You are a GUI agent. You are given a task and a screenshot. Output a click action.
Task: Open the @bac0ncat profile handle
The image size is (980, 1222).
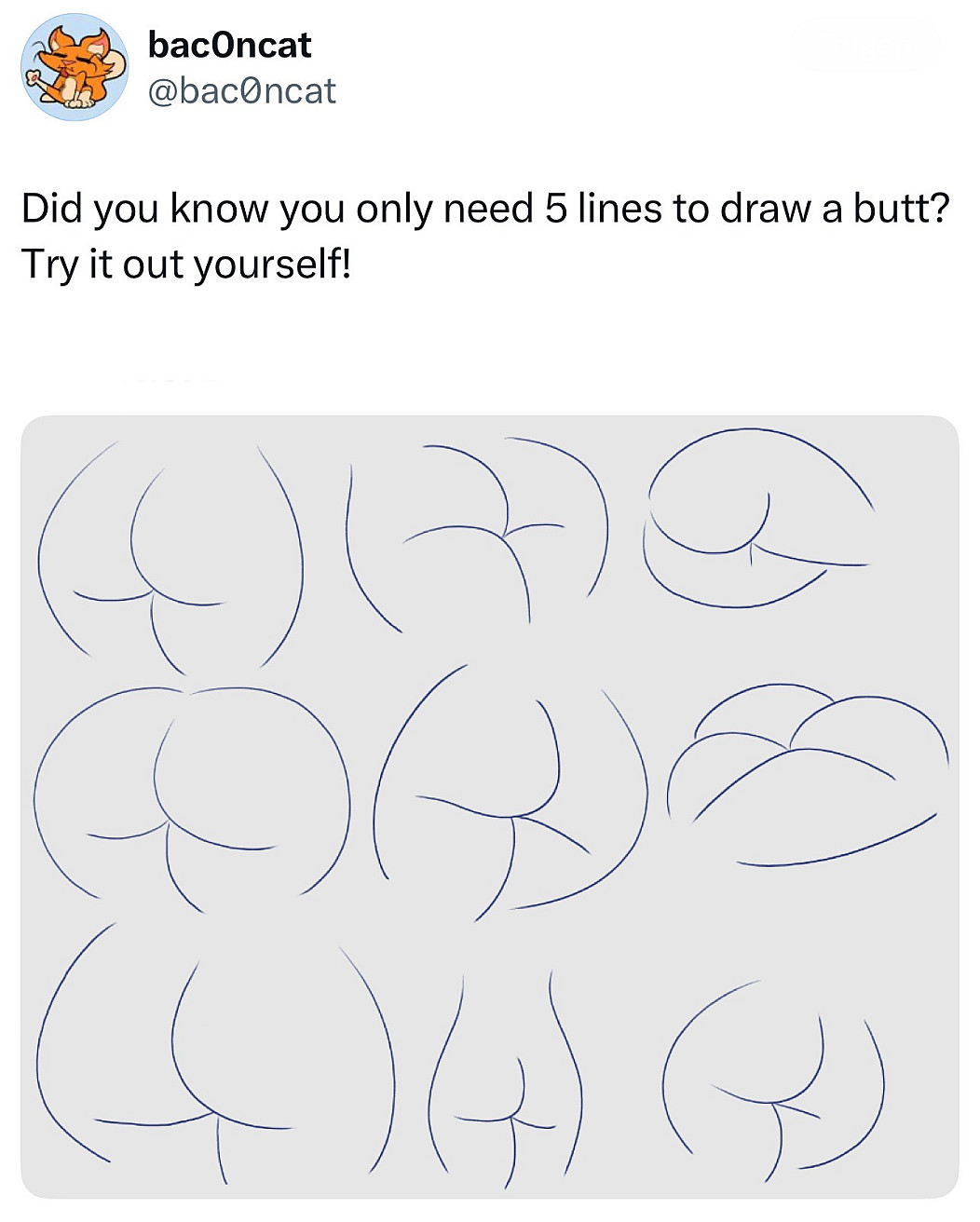[241, 91]
